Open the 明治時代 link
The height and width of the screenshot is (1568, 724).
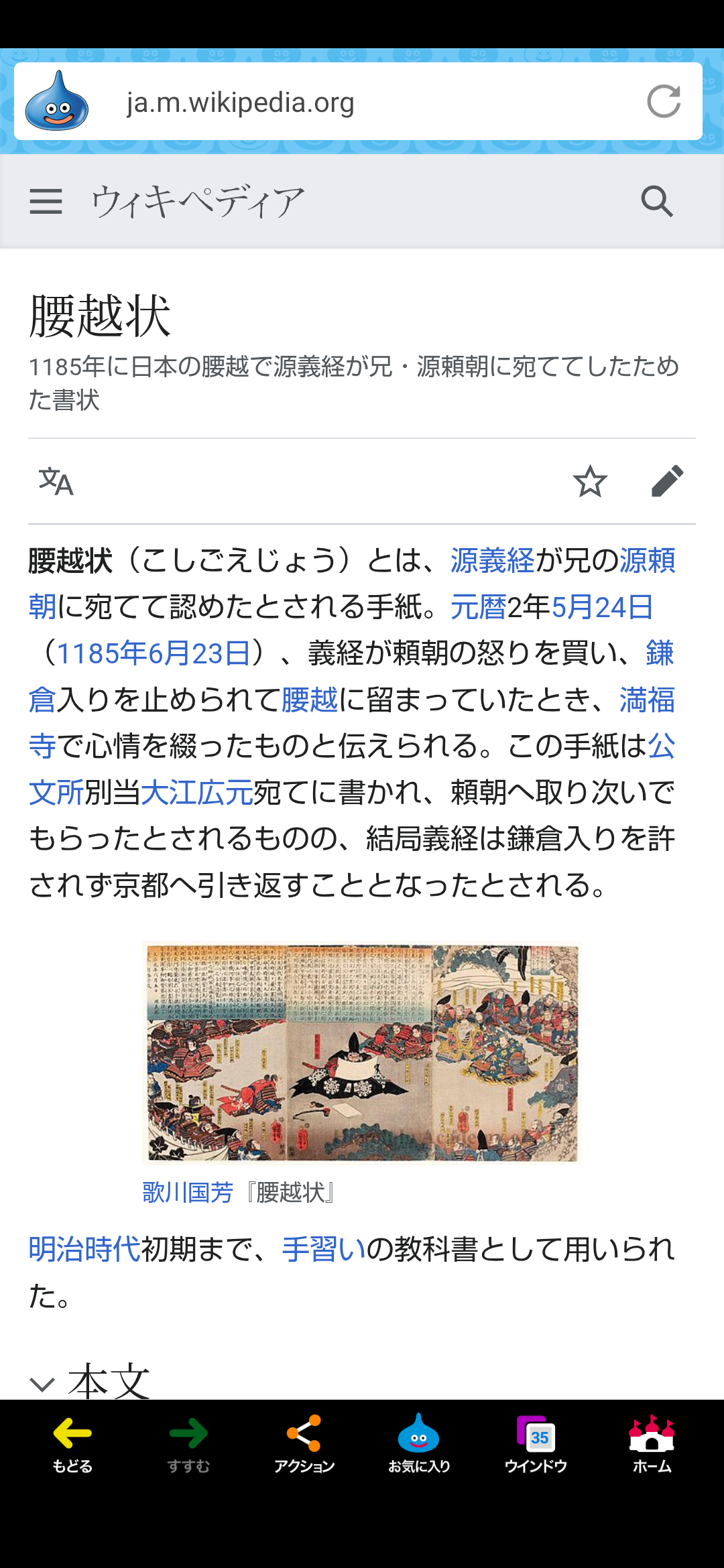point(84,1249)
